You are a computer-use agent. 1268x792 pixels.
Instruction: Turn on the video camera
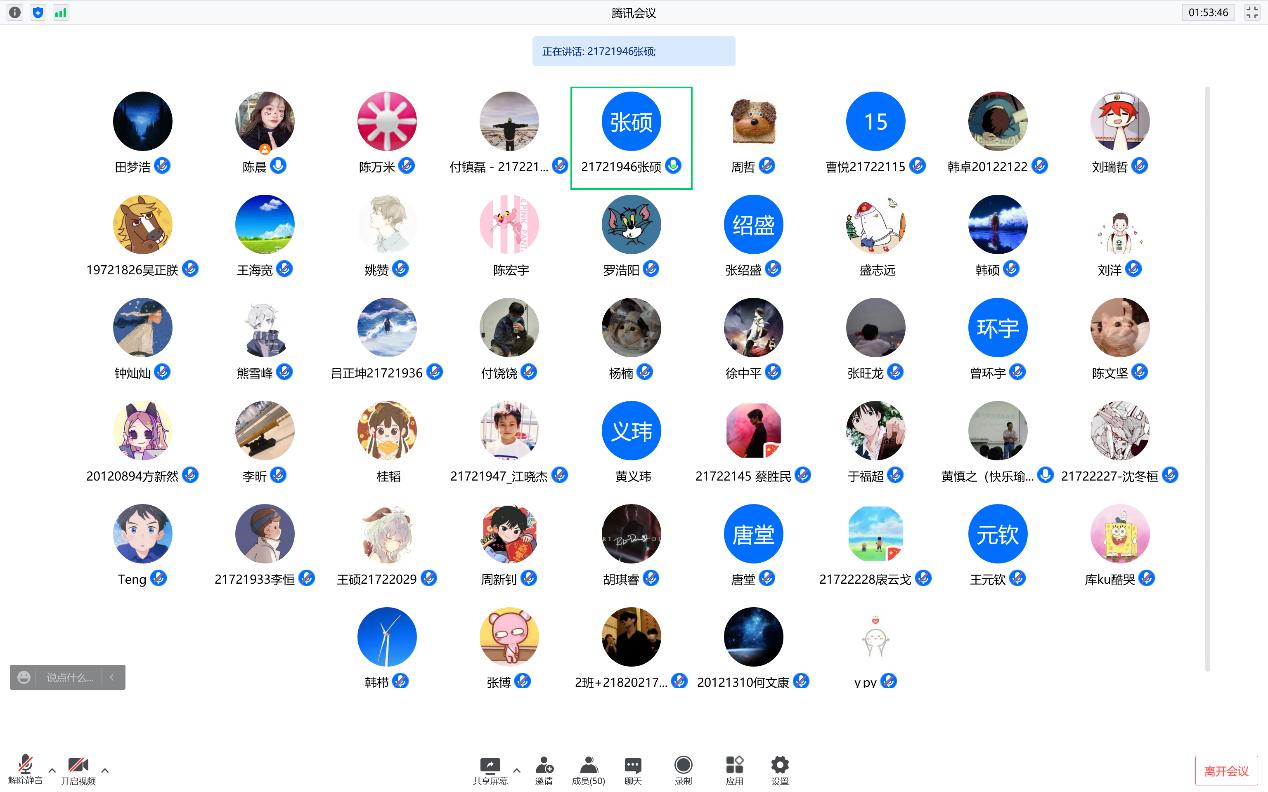tap(78, 768)
